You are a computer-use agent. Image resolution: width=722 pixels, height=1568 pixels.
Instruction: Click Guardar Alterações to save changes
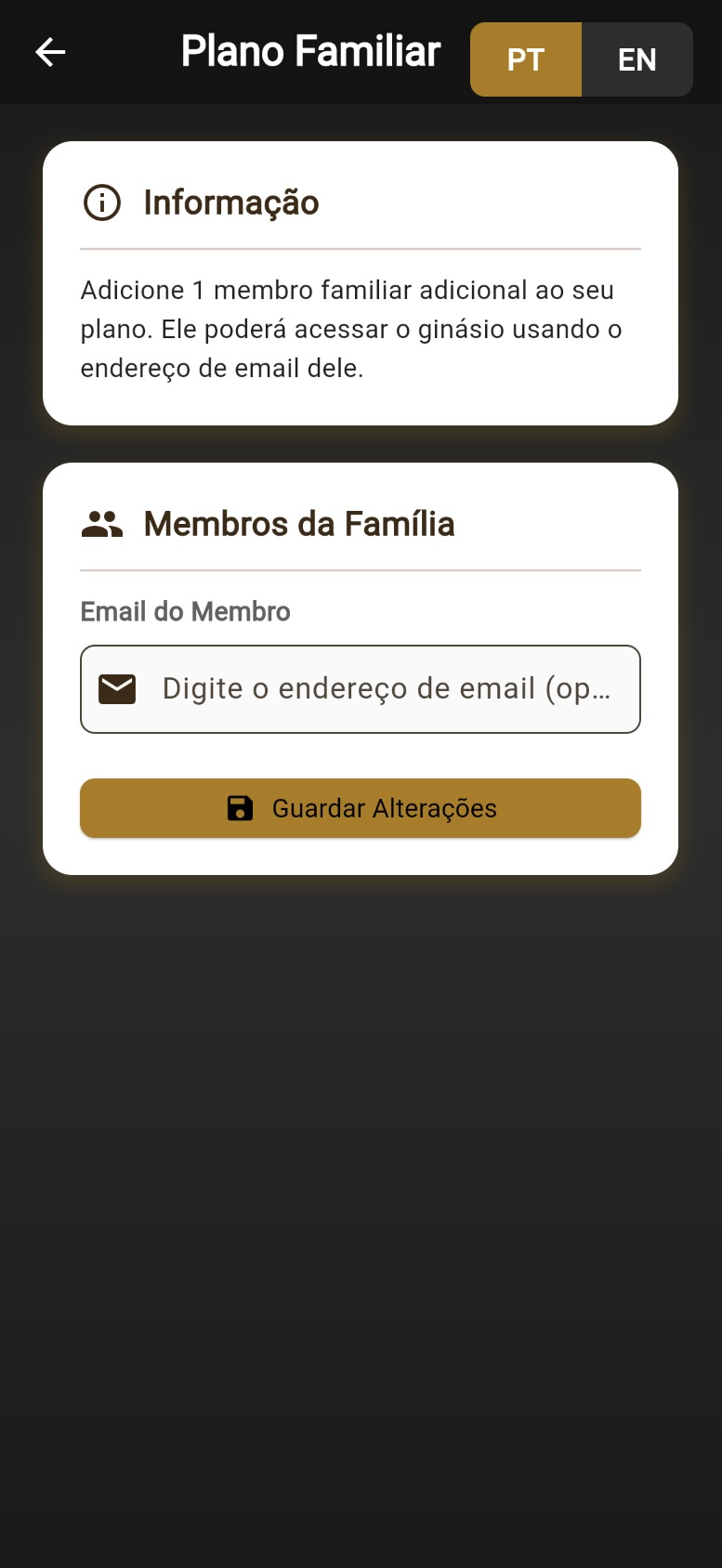point(361,808)
